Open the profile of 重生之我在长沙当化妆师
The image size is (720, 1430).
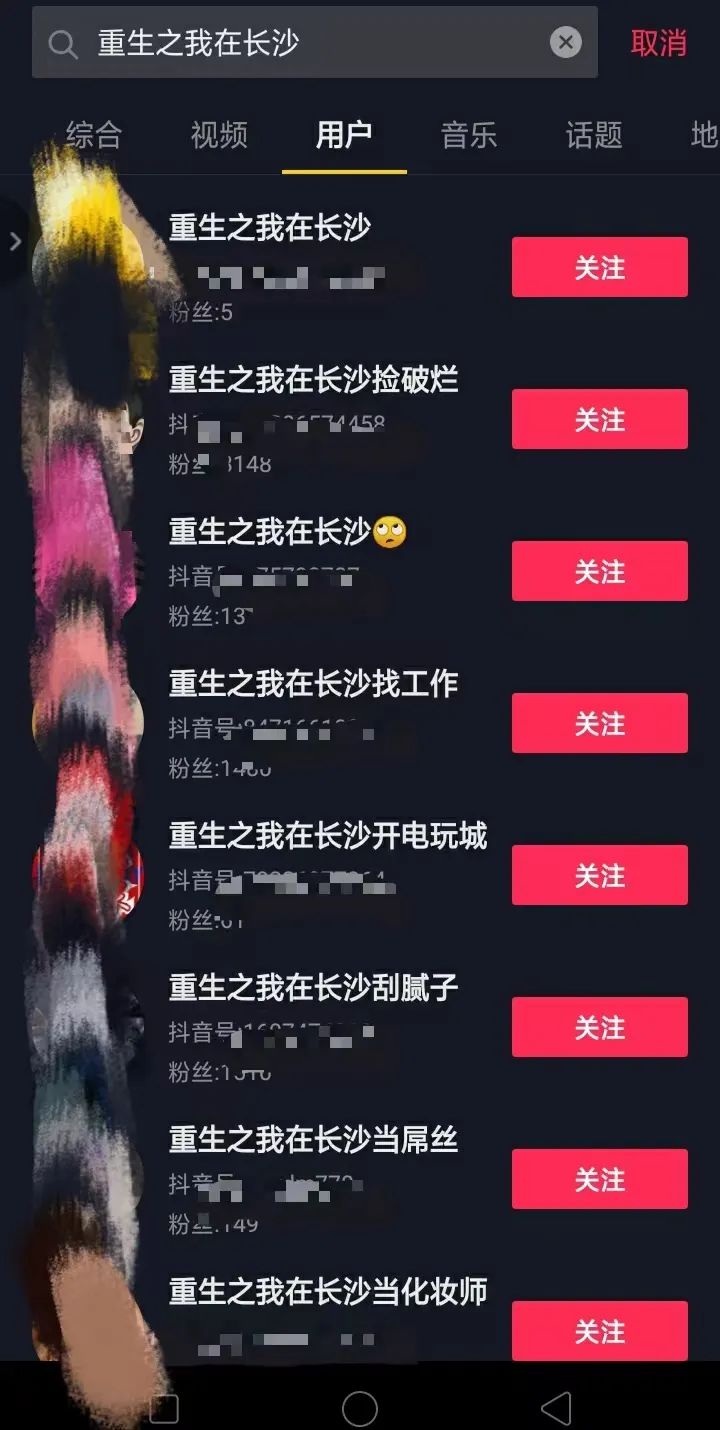pos(327,1292)
